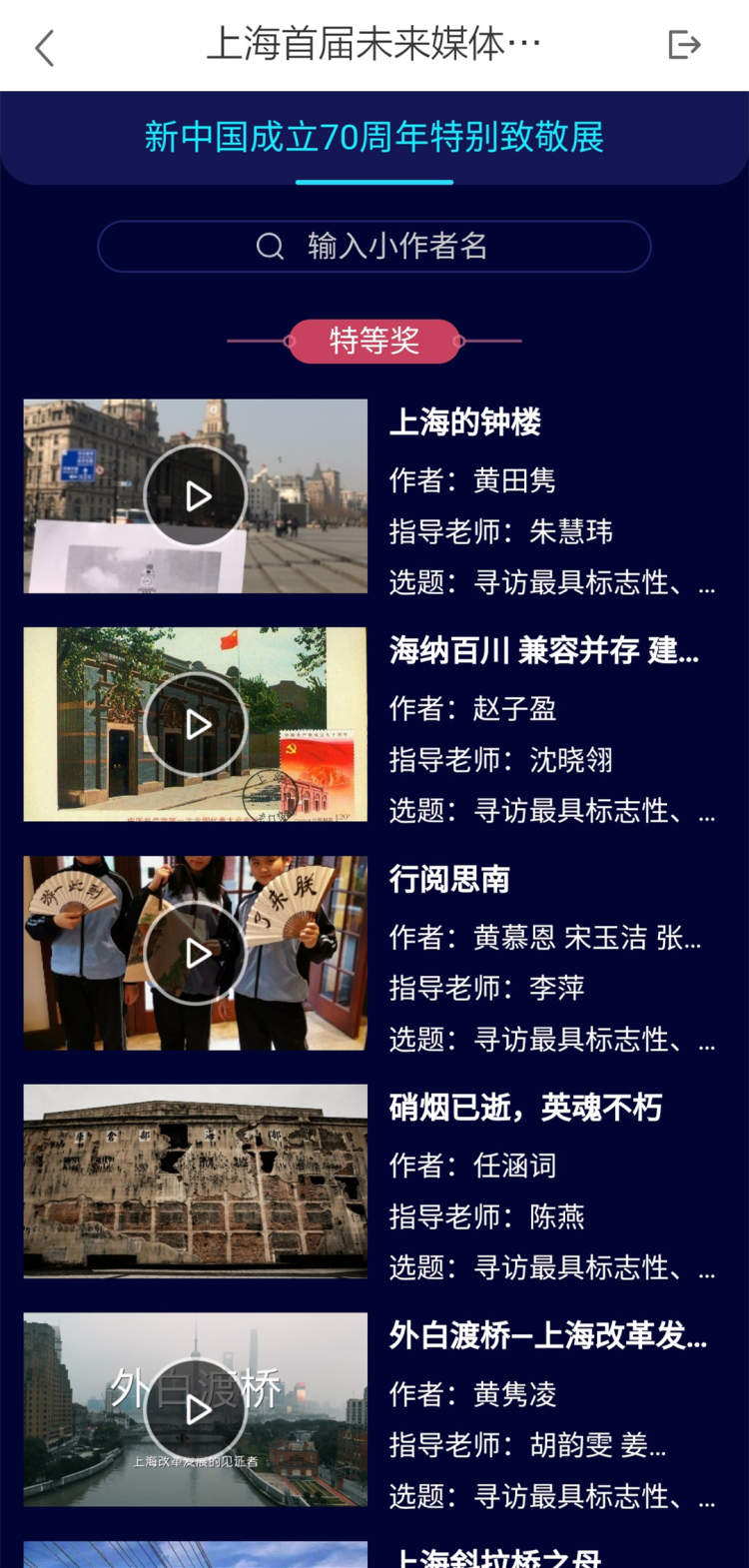Play the 行阅思南 video
Viewport: 749px width, 1568px height.
click(x=196, y=953)
